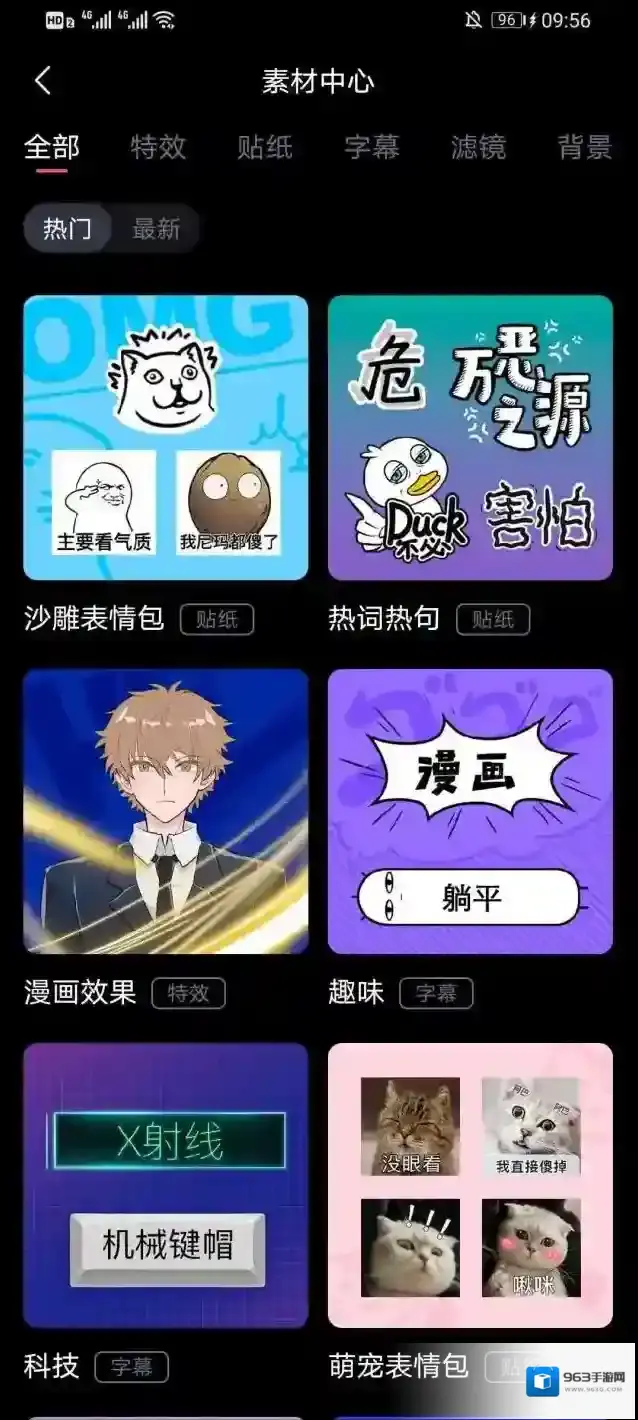
Task: Open the 漫画效果 effect card
Action: click(x=166, y=811)
